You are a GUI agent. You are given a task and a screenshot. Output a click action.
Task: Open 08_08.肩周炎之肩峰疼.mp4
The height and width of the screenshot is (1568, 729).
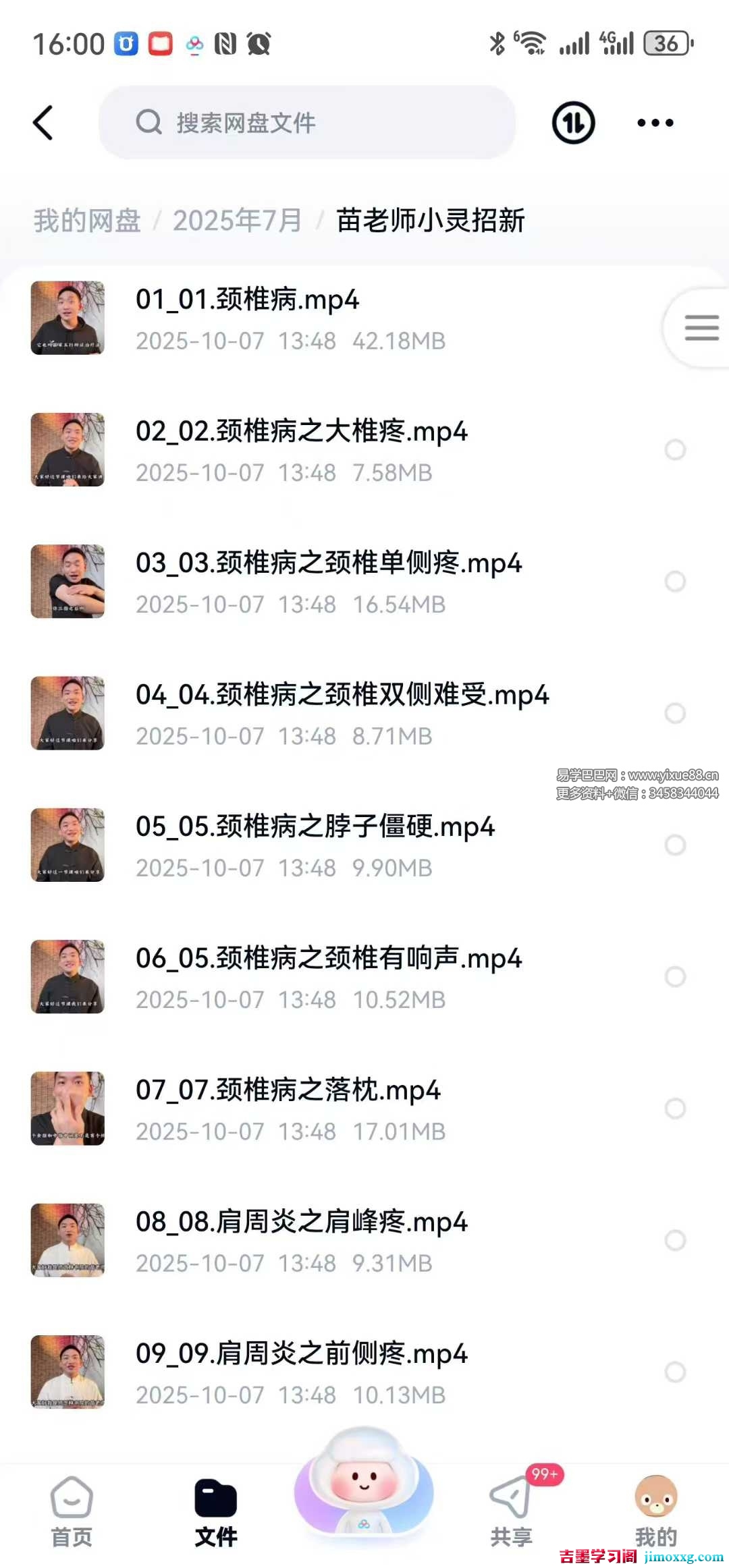(302, 1222)
